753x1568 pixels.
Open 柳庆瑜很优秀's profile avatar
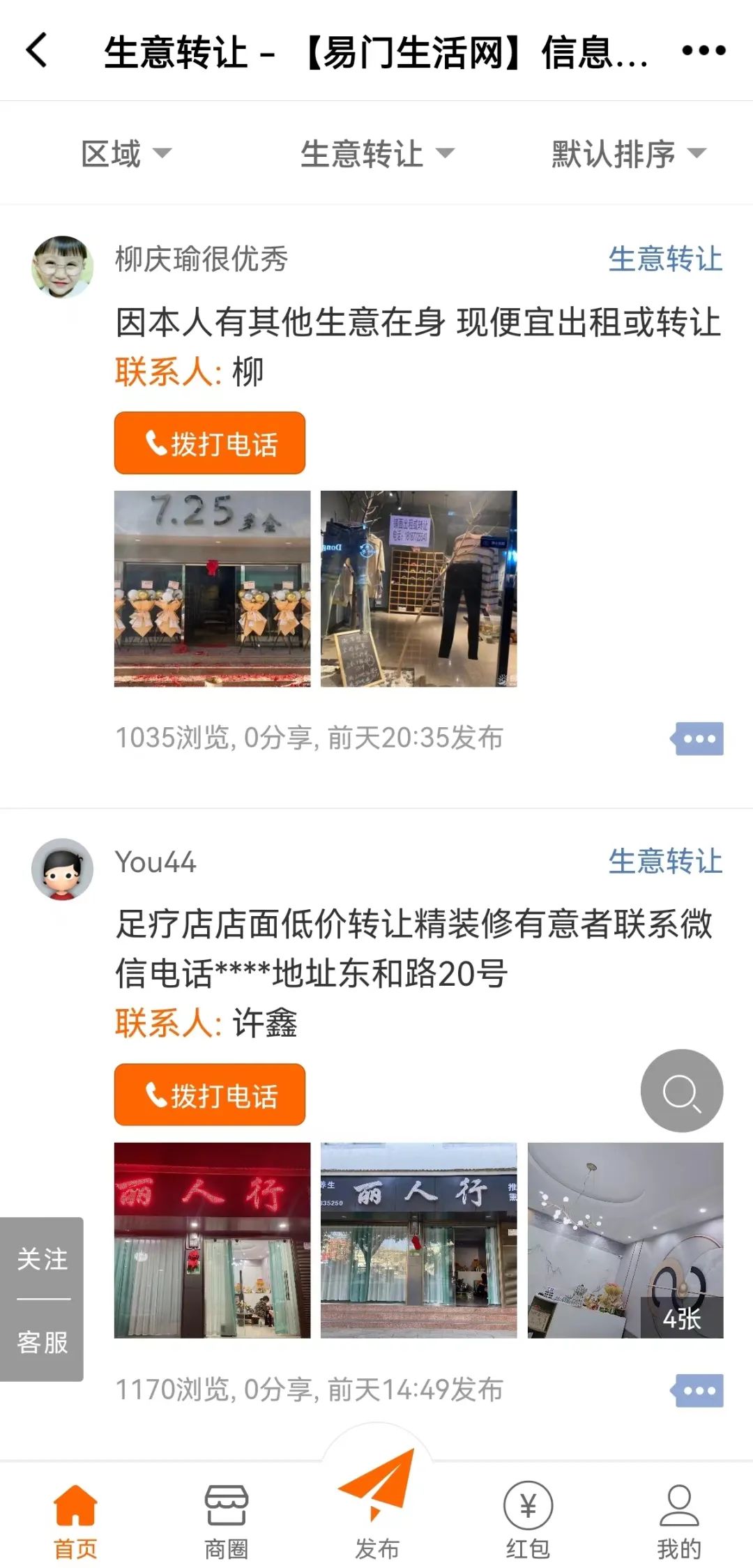[x=63, y=266]
